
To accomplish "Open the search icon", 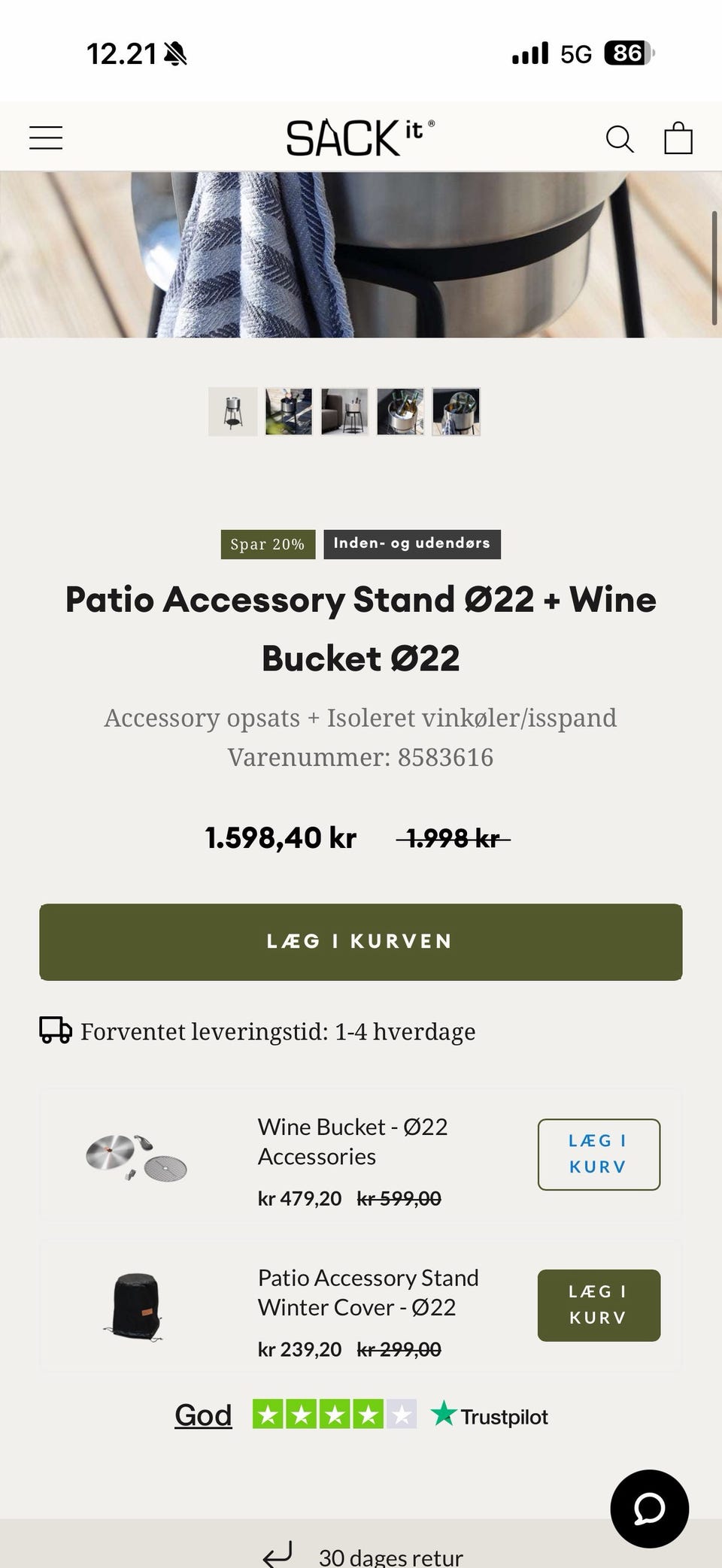I will (620, 139).
